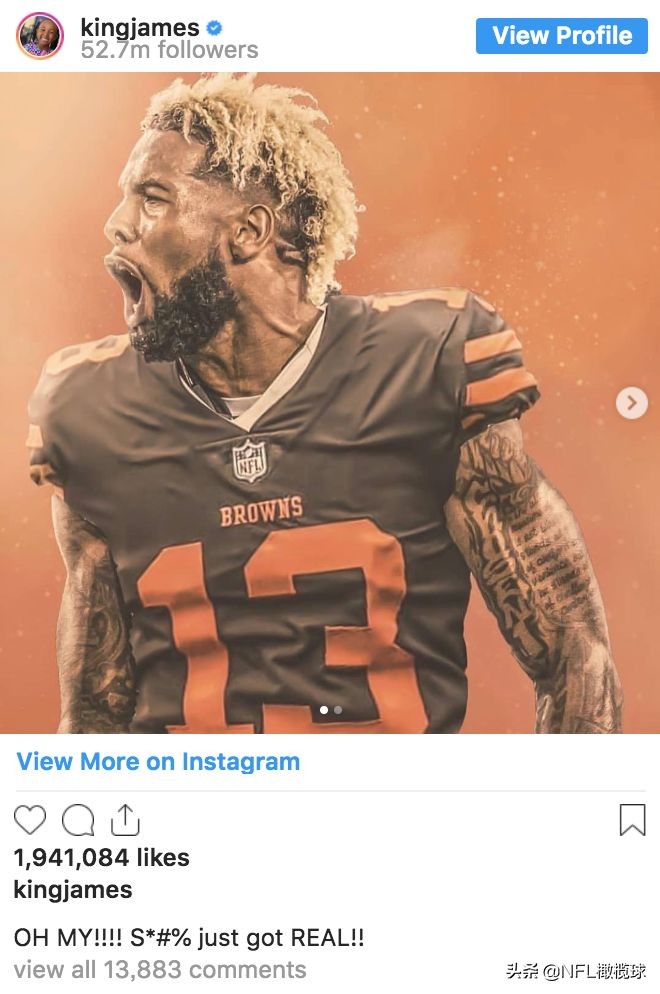Tap the View Profile button
This screenshot has height=994, width=660.
(562, 36)
